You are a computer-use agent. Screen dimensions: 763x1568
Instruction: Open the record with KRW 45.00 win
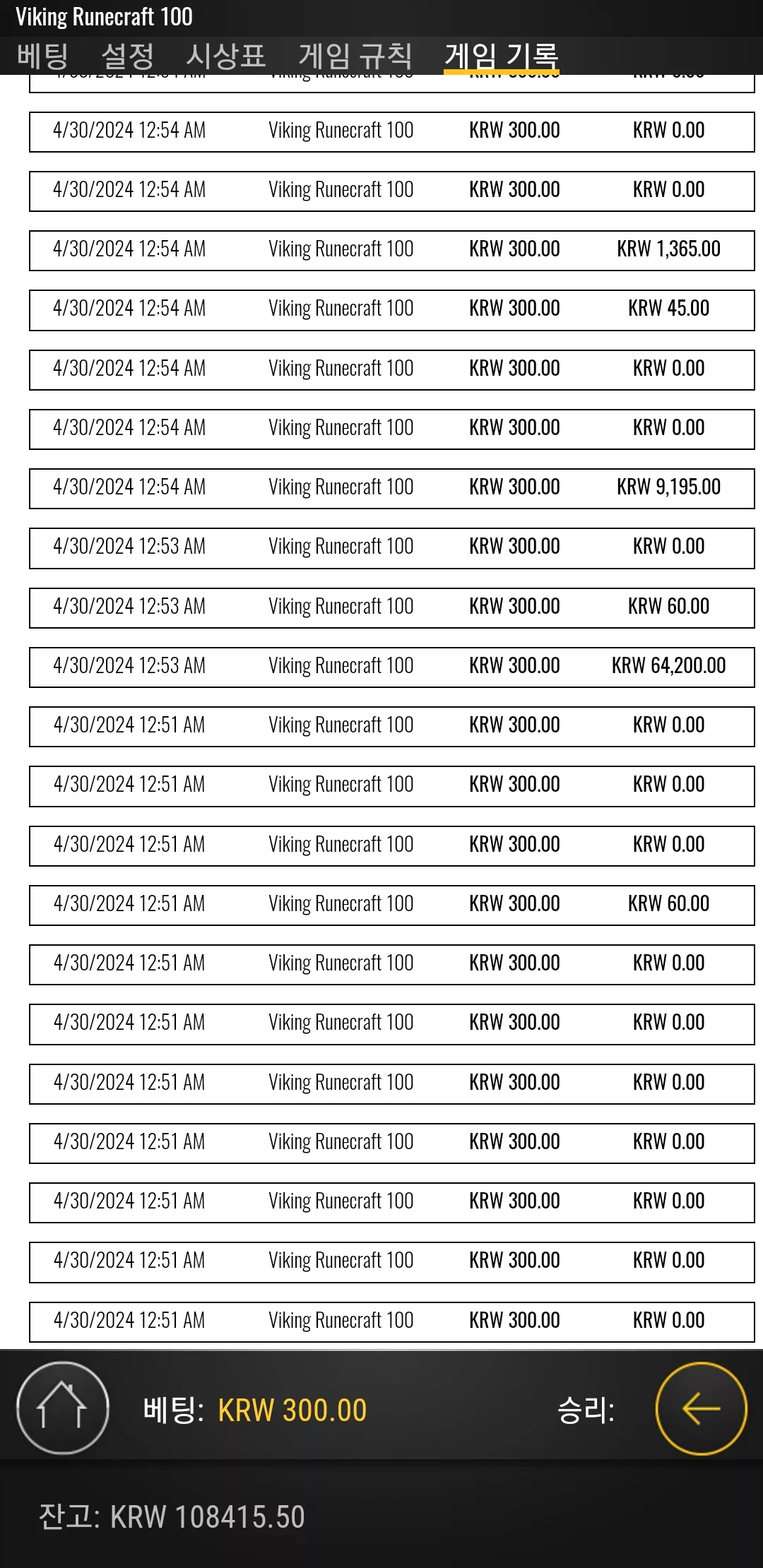click(x=391, y=309)
